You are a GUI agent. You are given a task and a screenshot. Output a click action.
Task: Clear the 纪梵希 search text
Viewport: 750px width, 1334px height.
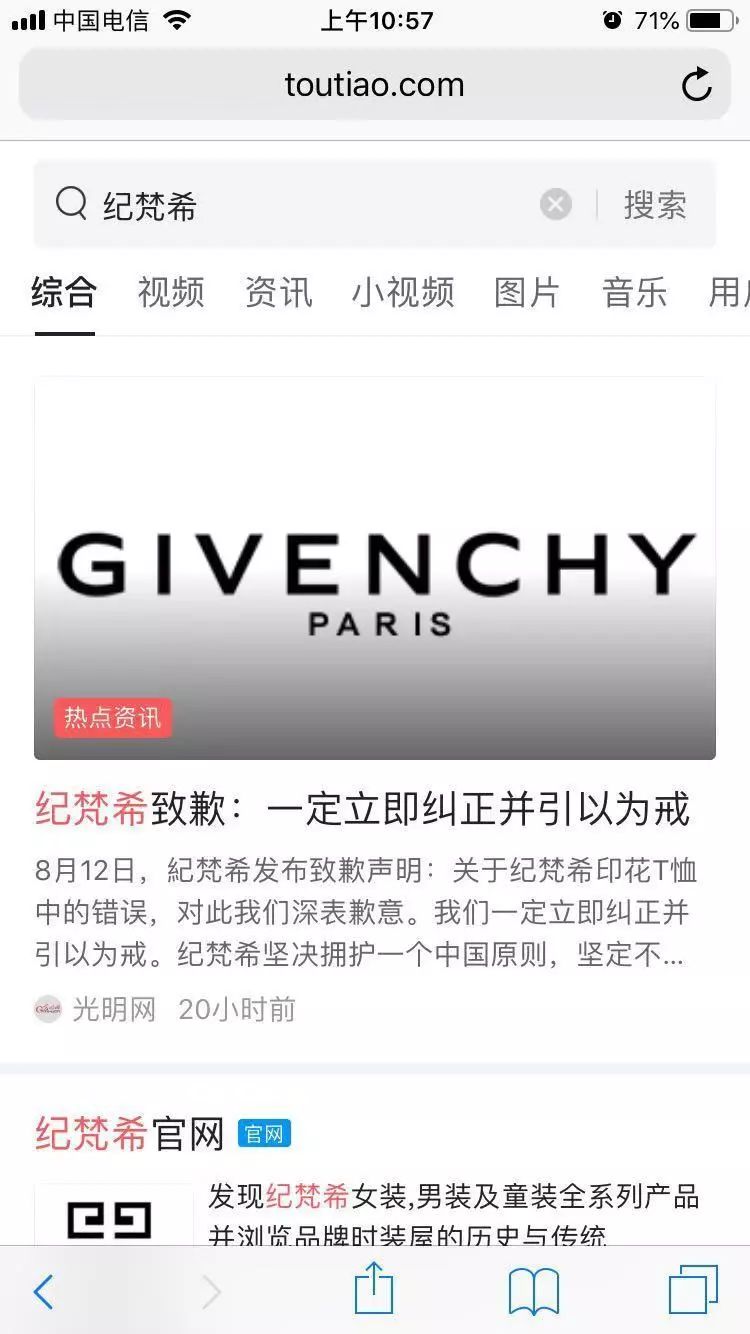tap(556, 205)
